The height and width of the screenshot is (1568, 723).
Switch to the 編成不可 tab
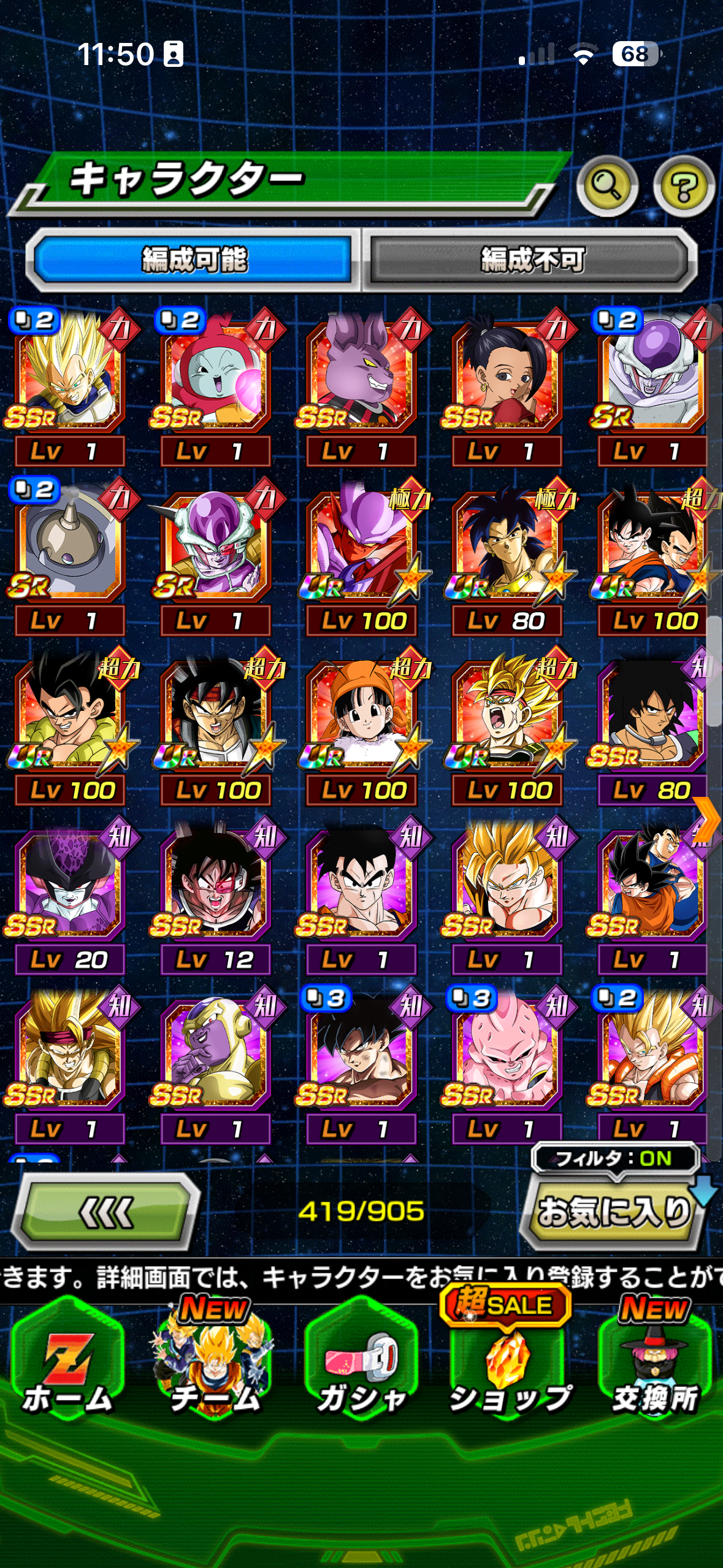tap(532, 259)
